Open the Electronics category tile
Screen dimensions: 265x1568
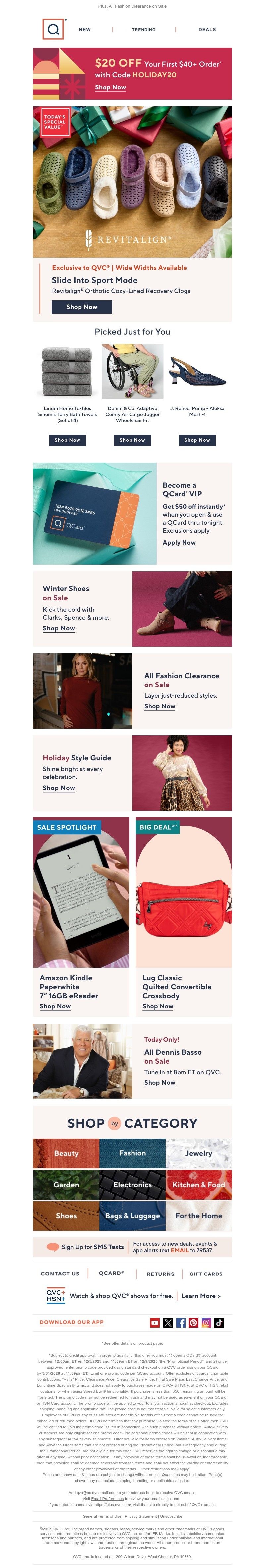coord(132,1185)
